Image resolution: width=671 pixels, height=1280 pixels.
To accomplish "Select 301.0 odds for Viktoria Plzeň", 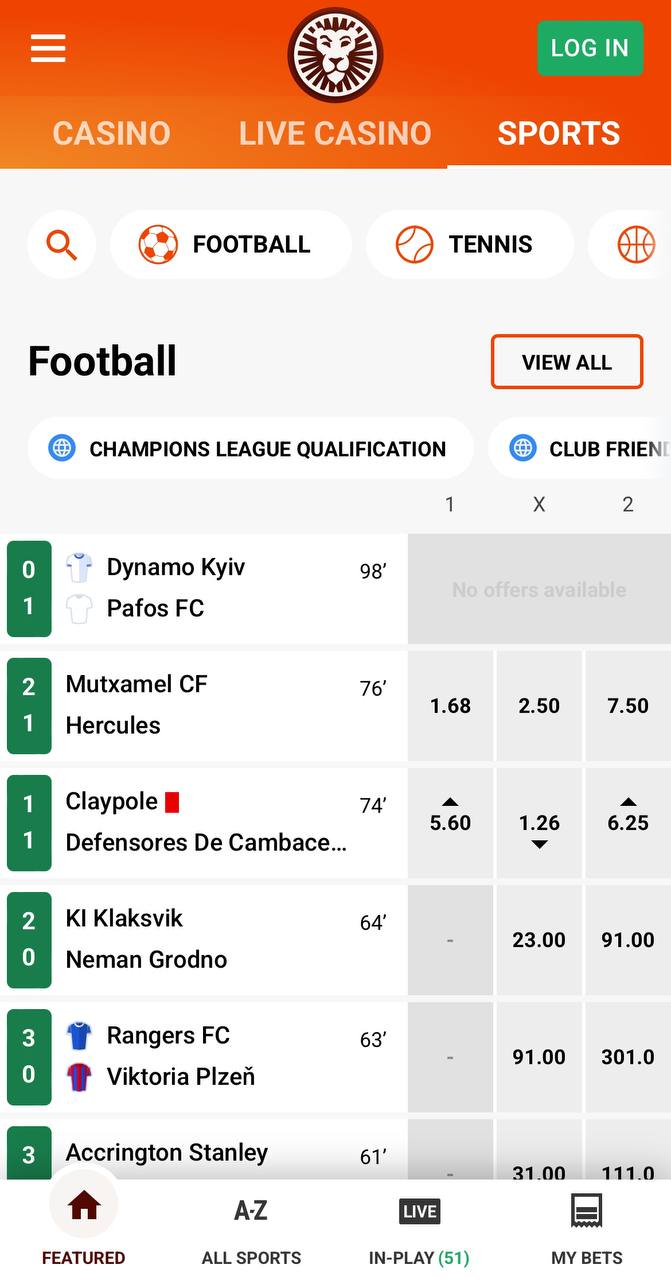I will pyautogui.click(x=628, y=1057).
